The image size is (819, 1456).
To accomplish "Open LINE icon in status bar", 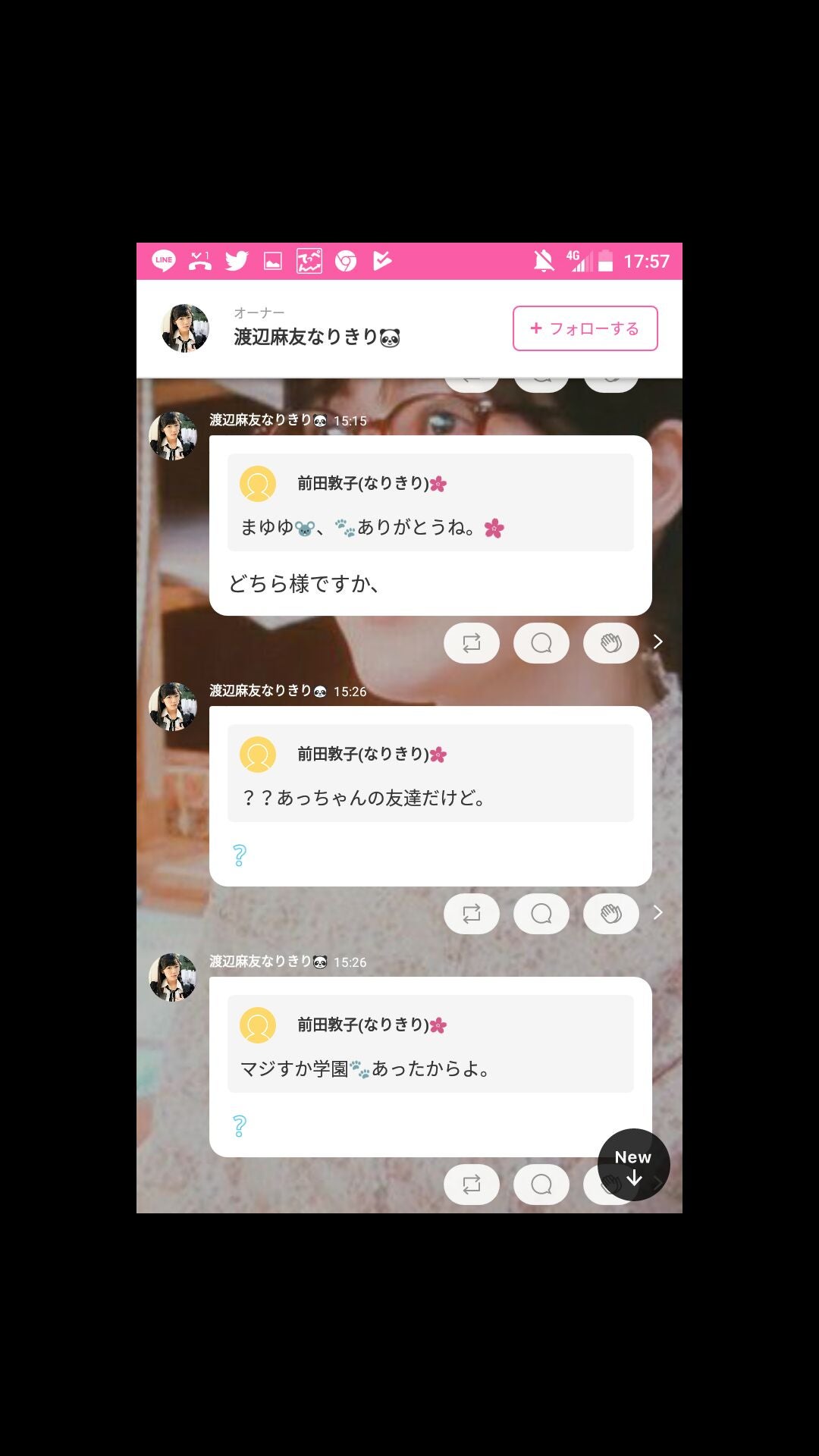I will tap(163, 261).
